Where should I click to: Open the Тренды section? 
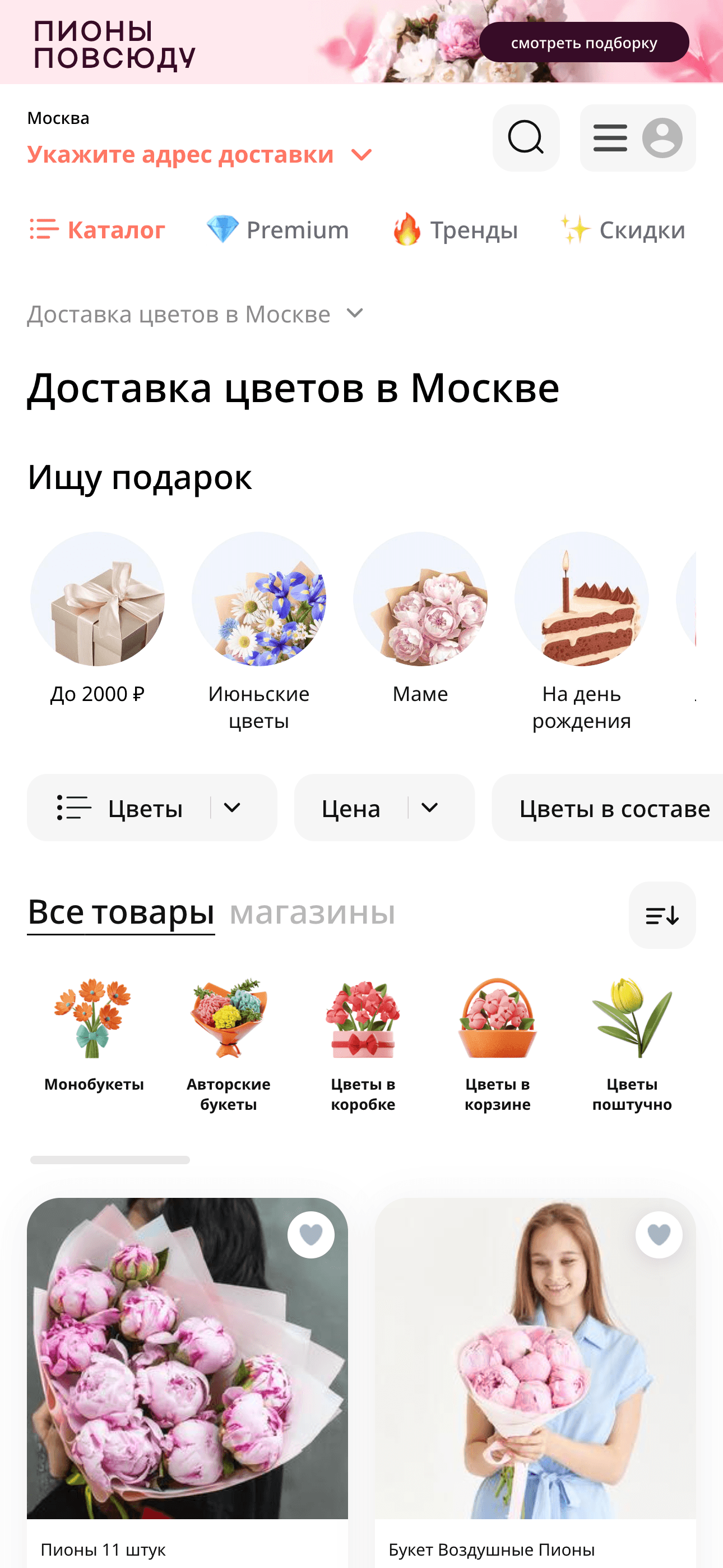(x=455, y=230)
